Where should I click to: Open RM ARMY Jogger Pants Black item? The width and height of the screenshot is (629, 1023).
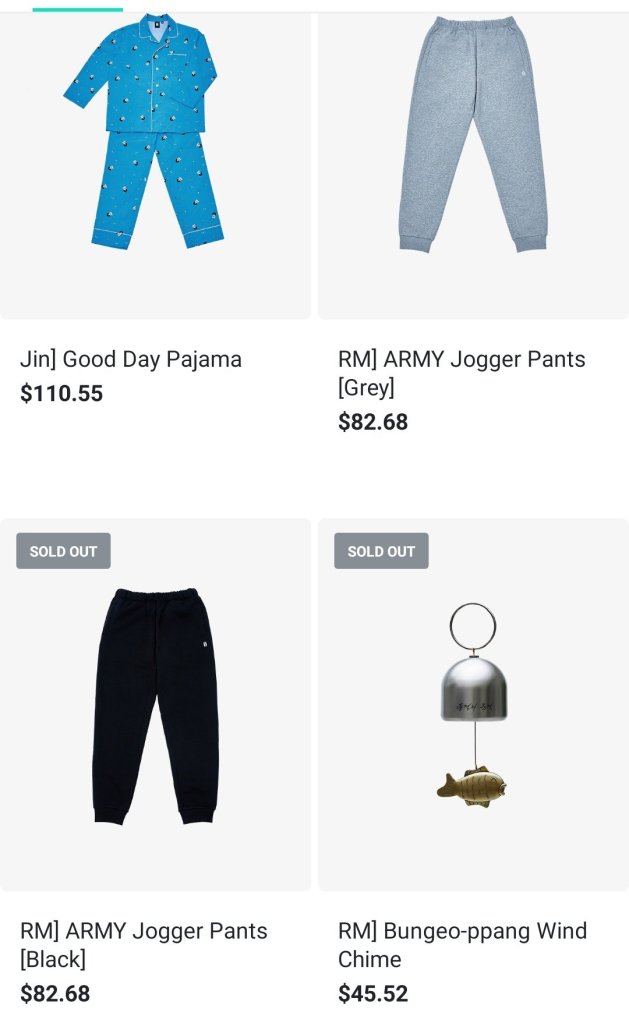tap(155, 705)
